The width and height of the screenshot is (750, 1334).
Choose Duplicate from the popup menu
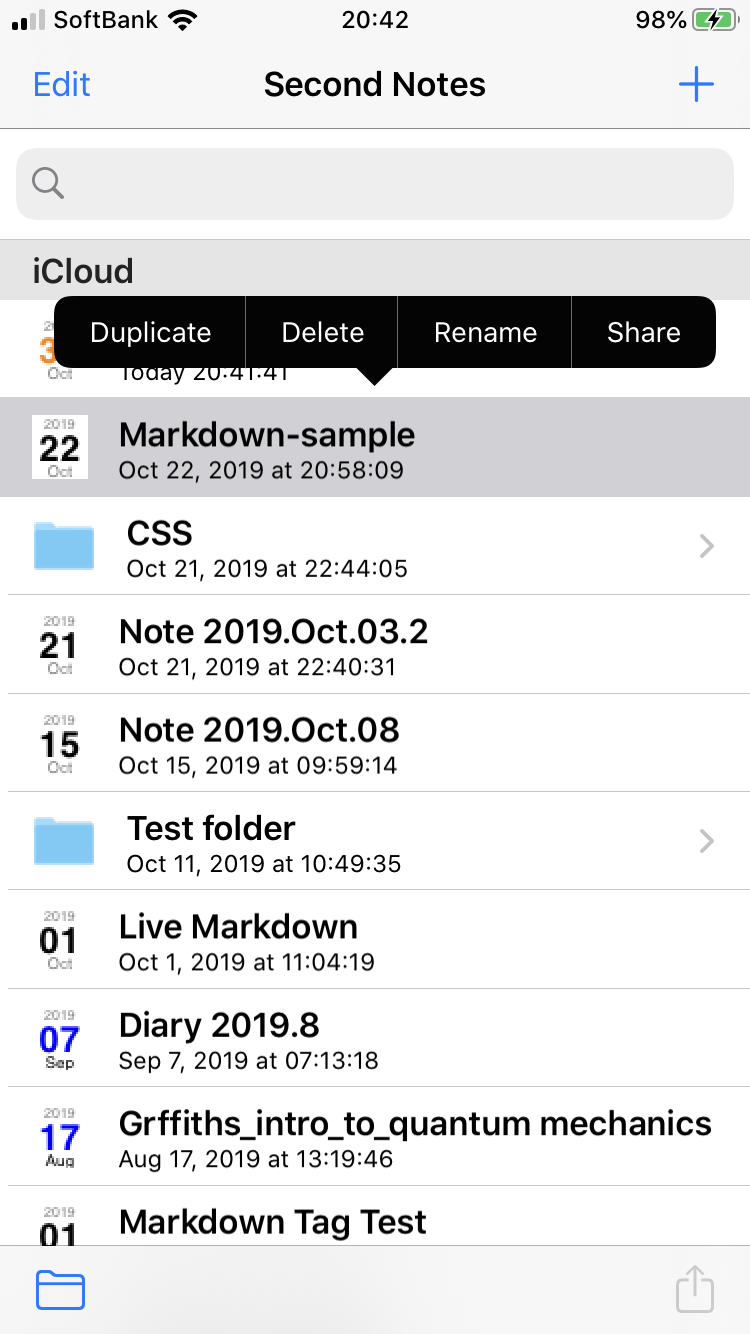click(x=150, y=332)
